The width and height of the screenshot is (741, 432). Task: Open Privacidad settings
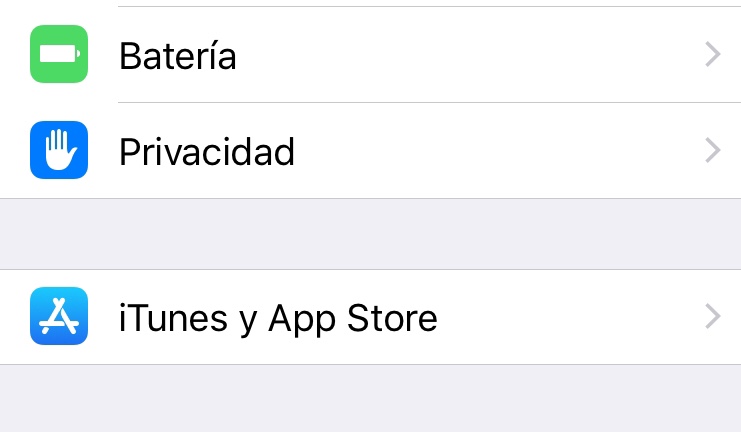(370, 150)
